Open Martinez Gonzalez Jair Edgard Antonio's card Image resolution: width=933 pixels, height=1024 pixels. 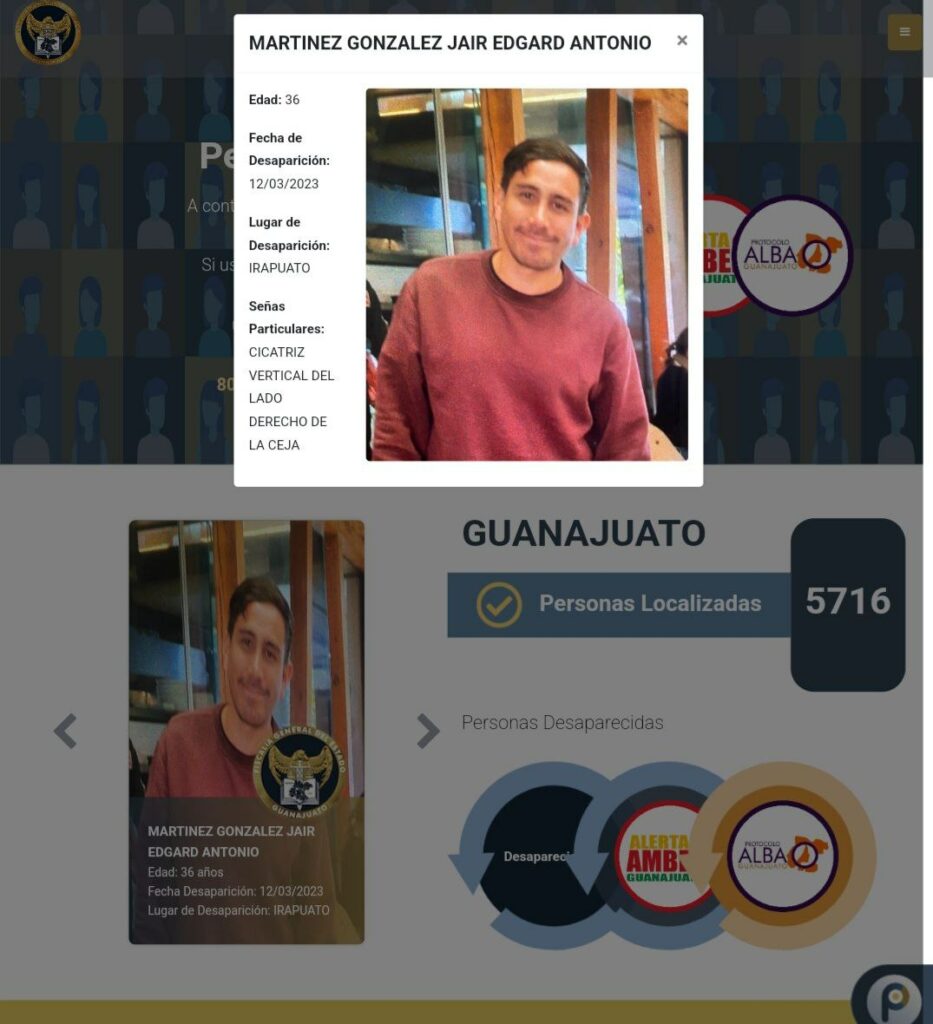click(246, 731)
